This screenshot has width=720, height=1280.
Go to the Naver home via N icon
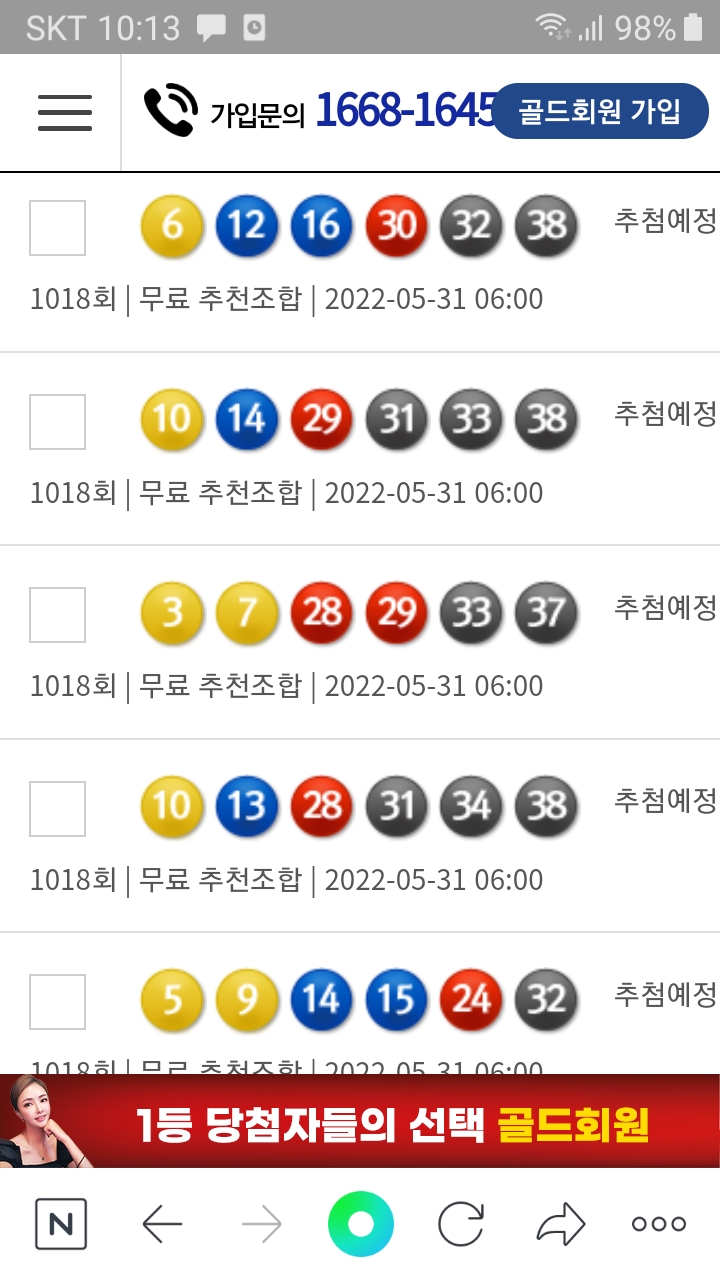pos(61,1224)
